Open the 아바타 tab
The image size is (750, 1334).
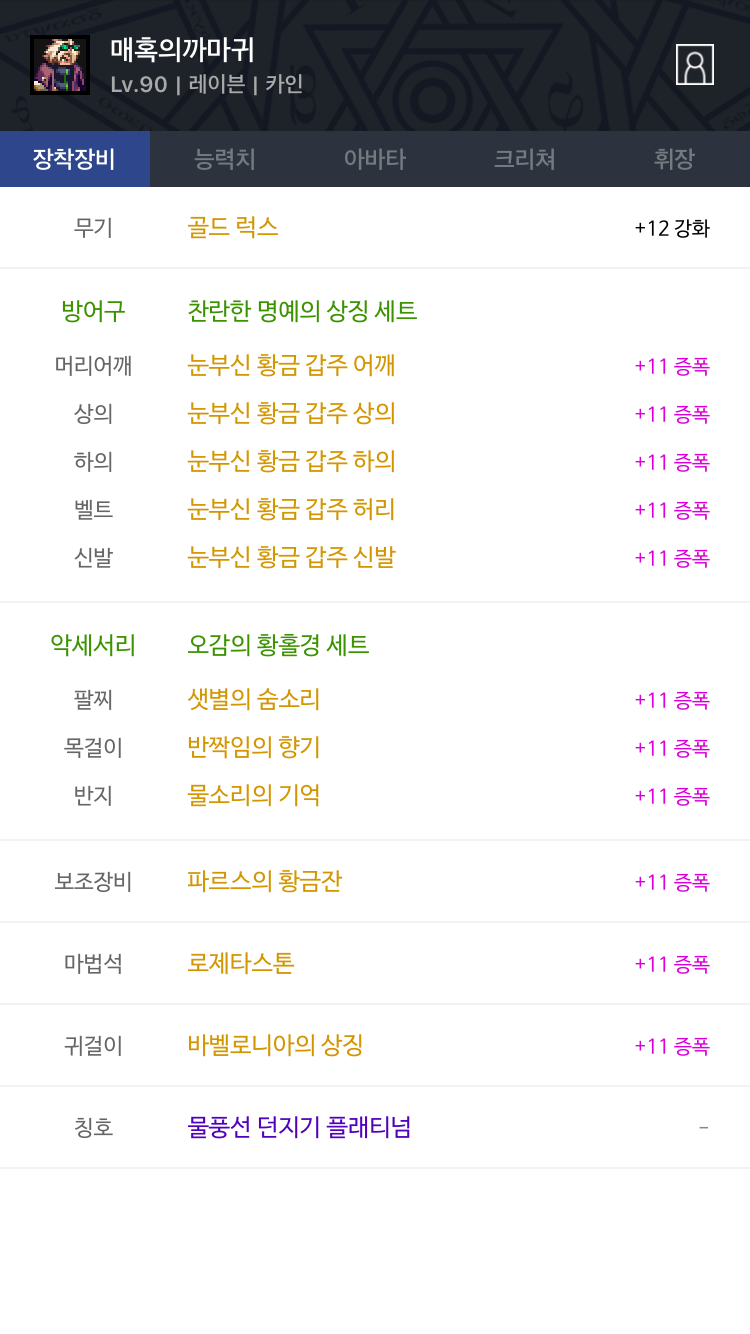click(375, 159)
